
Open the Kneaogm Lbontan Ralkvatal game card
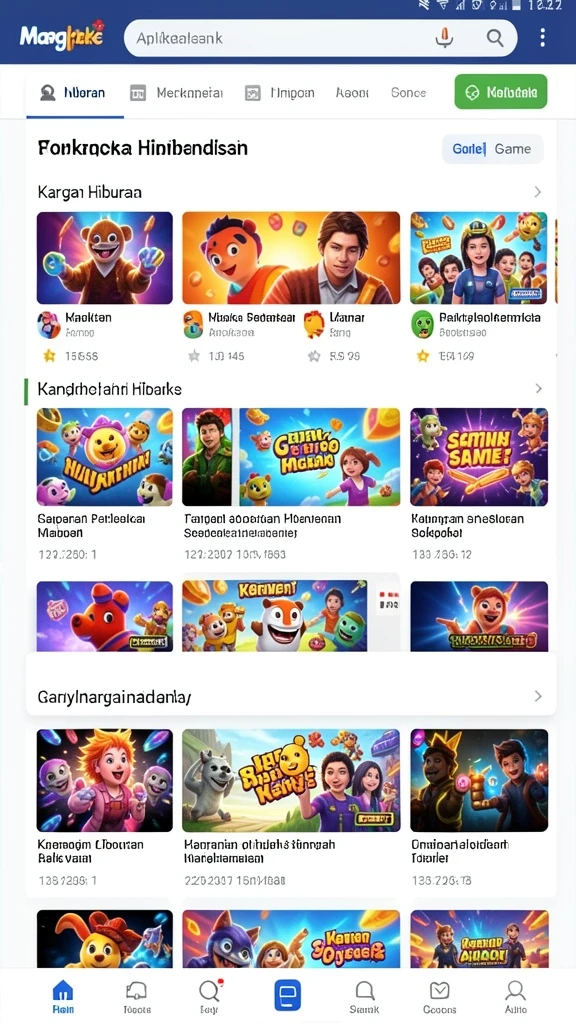tap(104, 807)
